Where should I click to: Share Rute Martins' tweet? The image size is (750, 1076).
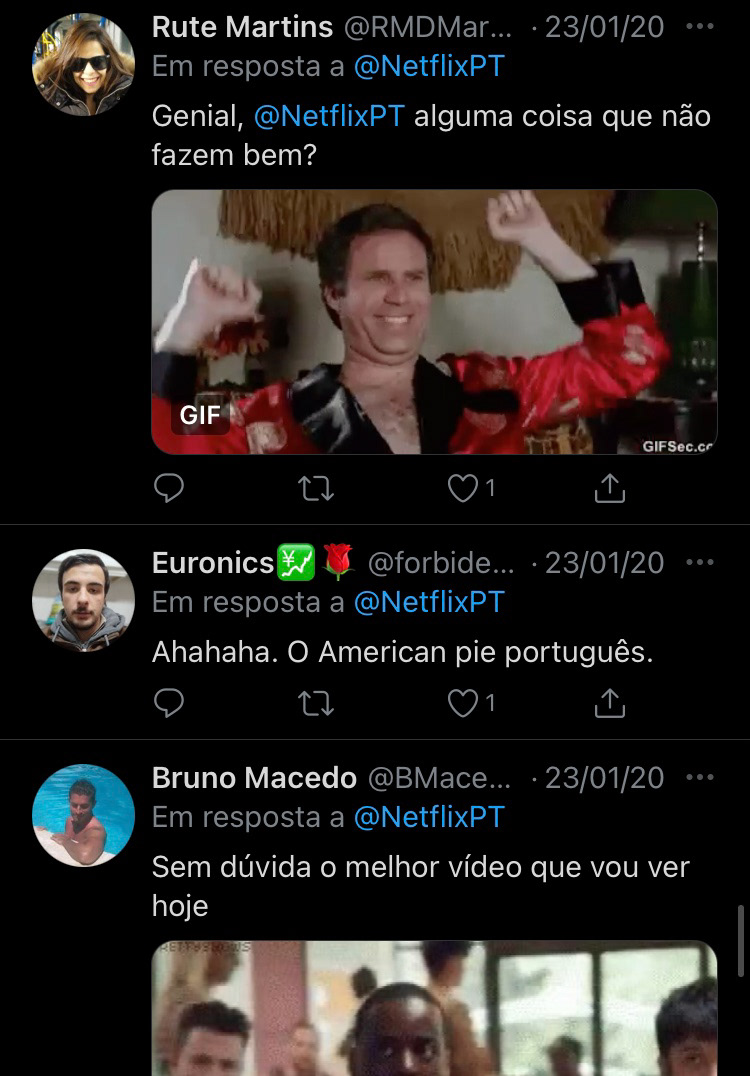click(609, 488)
